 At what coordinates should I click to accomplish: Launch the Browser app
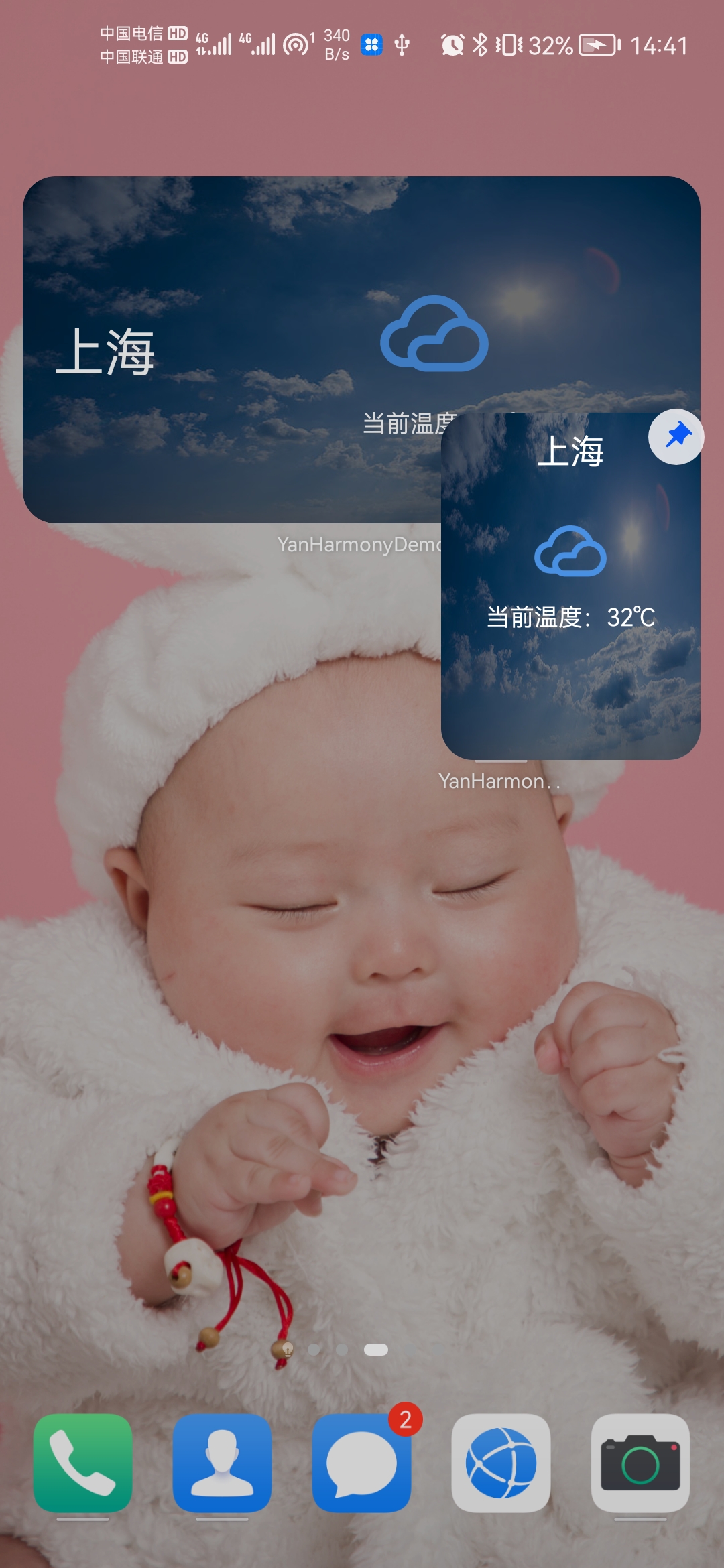pyautogui.click(x=501, y=1463)
